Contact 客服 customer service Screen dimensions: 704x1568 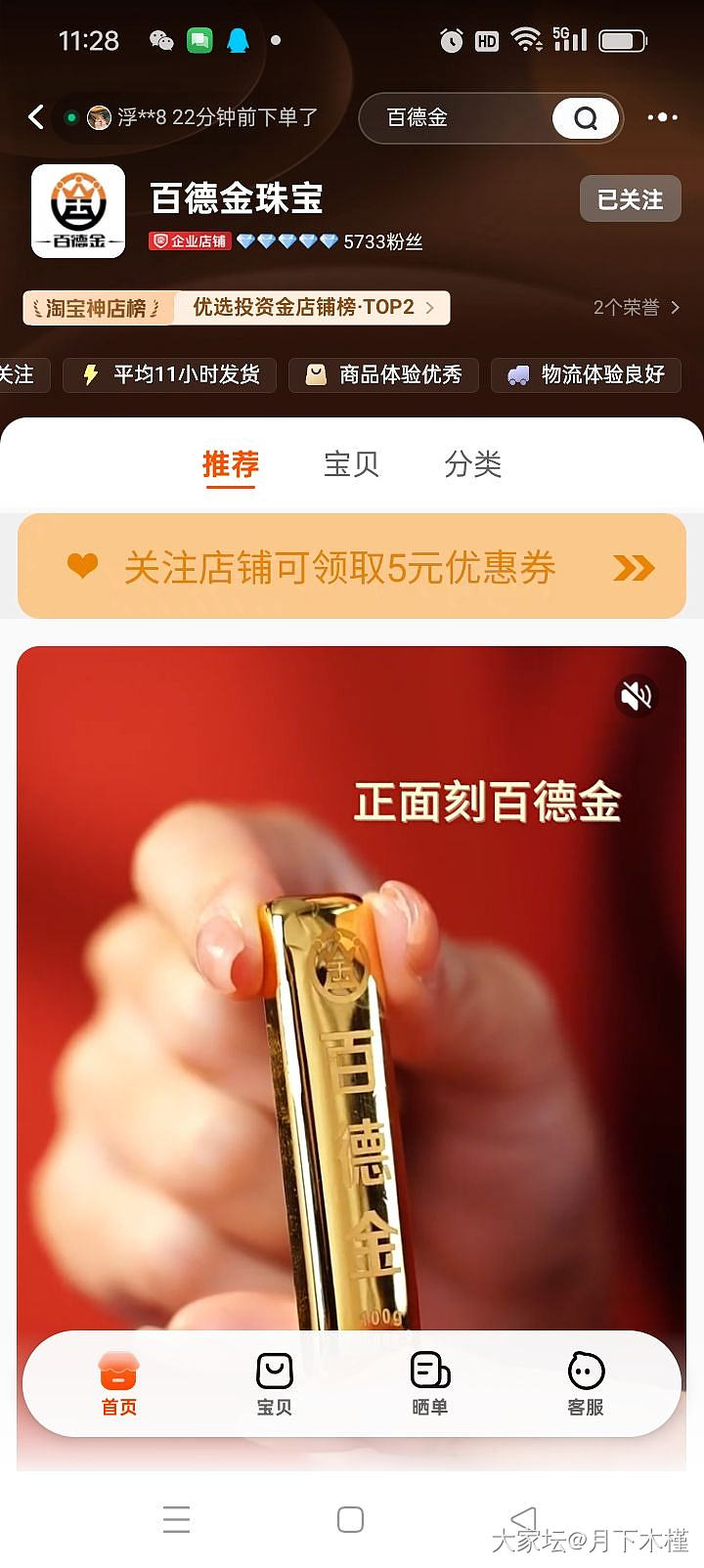tap(585, 1383)
